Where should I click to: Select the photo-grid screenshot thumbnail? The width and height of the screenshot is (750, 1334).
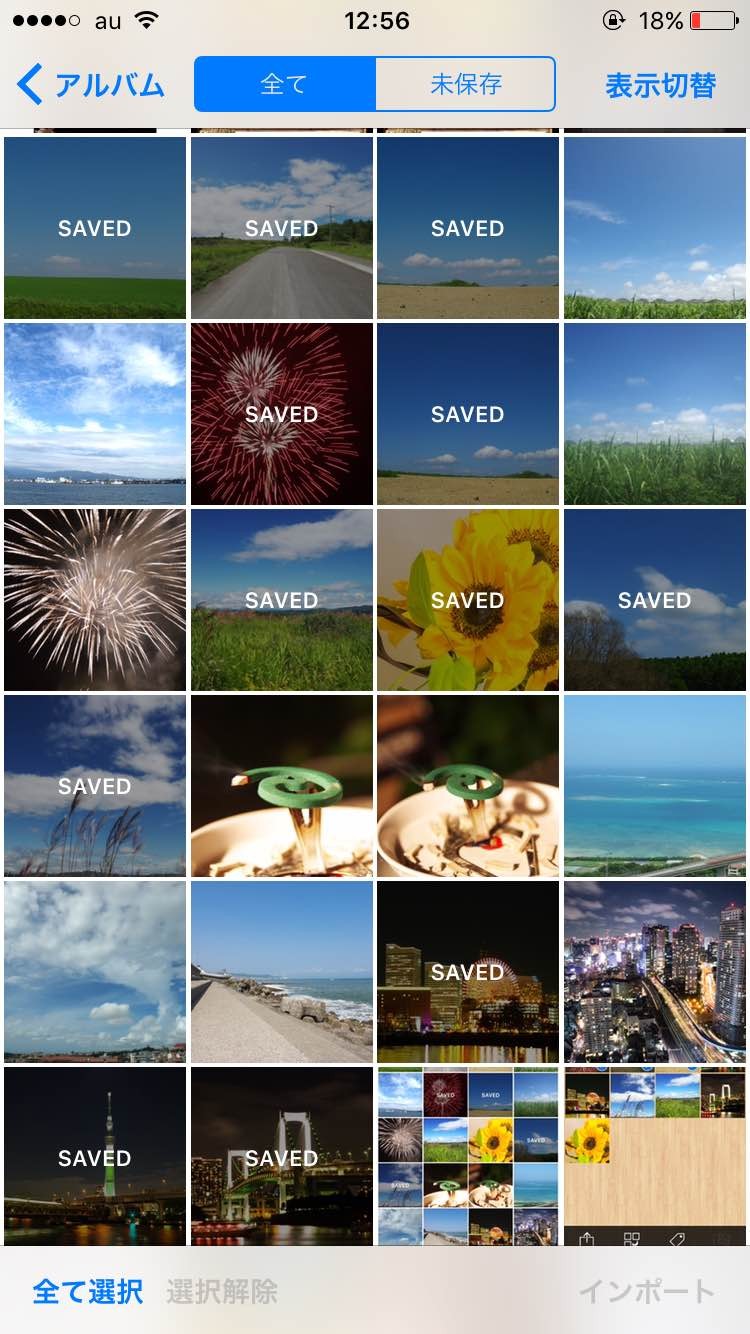(x=467, y=1155)
